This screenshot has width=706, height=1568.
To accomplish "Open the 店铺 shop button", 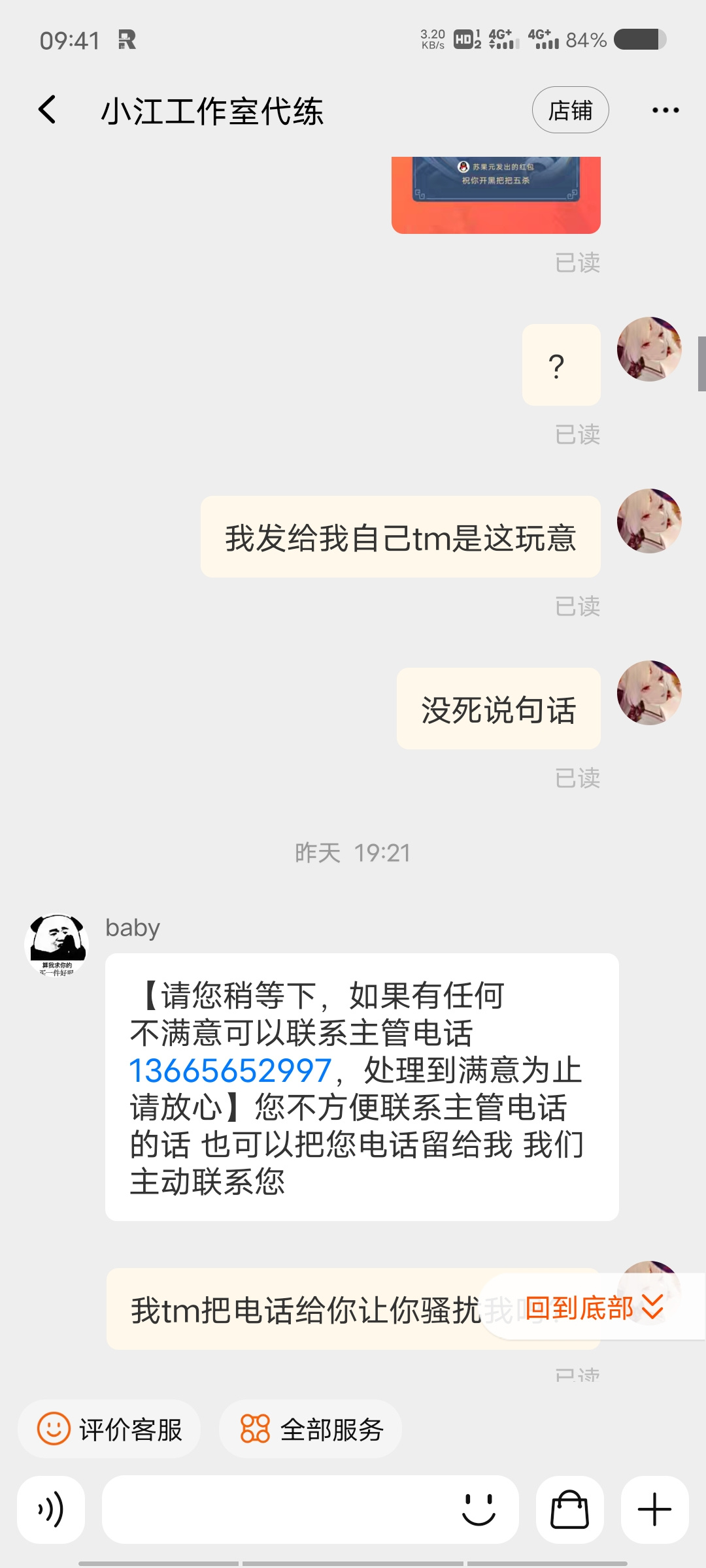I will tap(570, 110).
